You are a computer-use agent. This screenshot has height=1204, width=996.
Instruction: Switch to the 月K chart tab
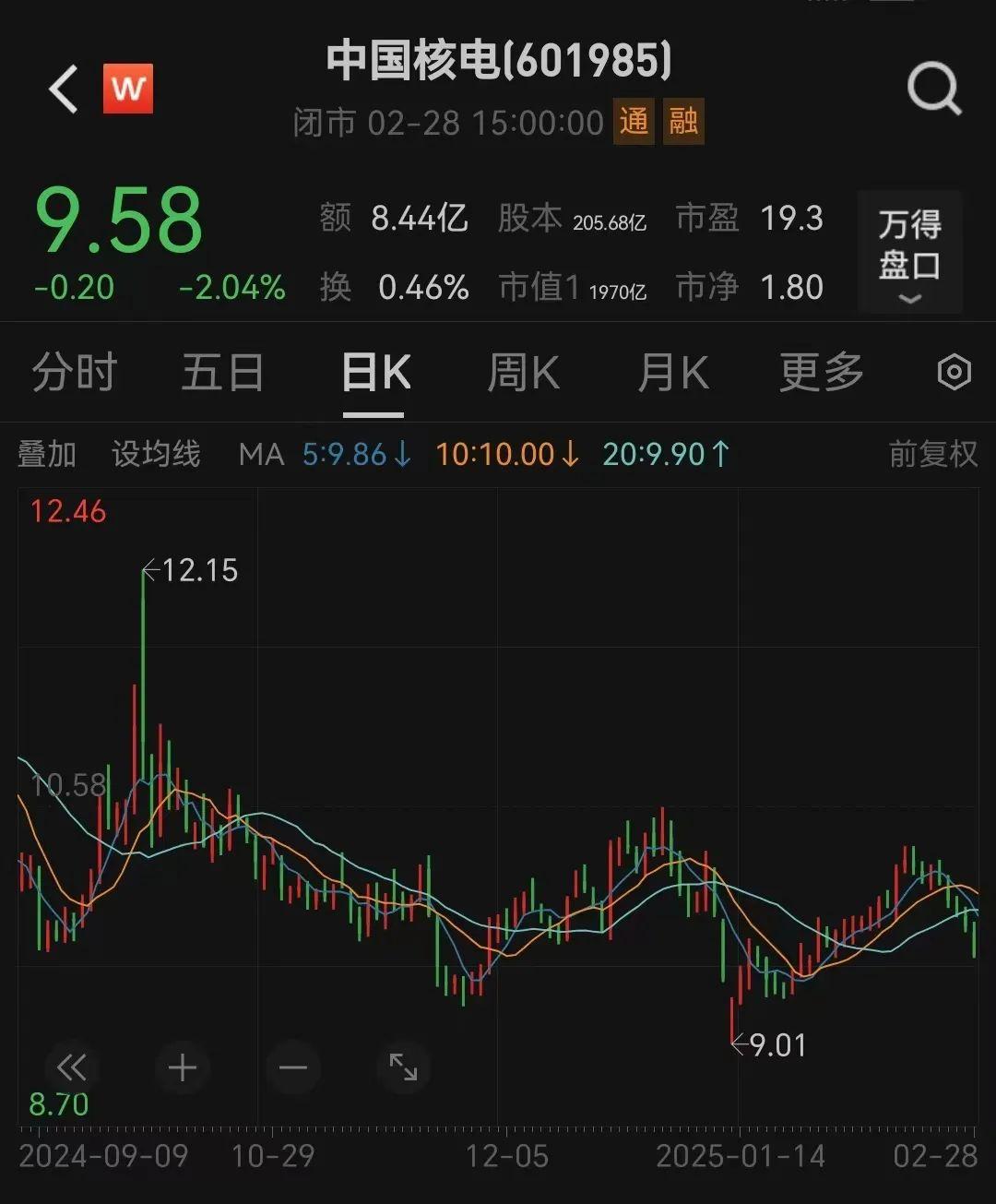pyautogui.click(x=673, y=374)
